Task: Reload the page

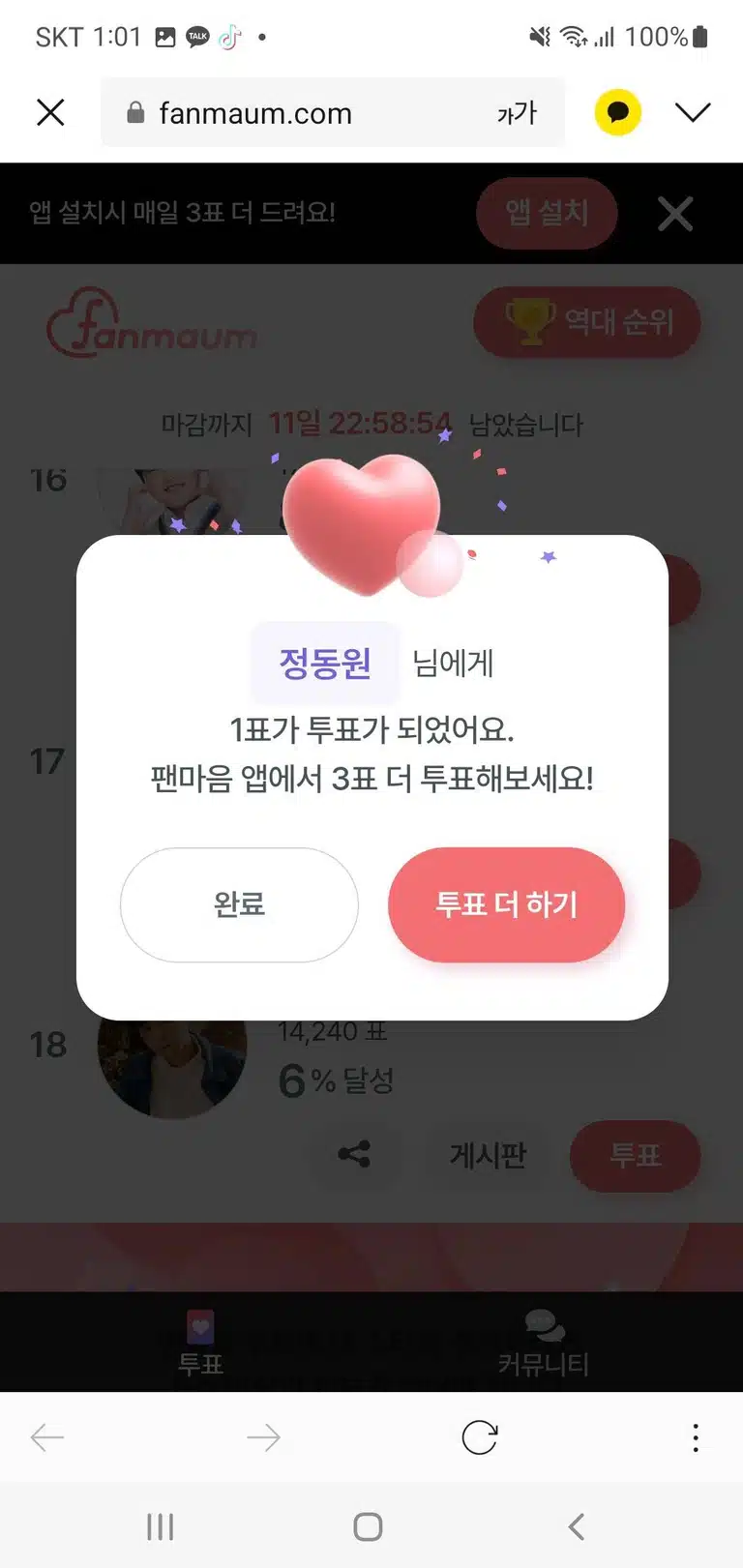Action: [x=480, y=1437]
